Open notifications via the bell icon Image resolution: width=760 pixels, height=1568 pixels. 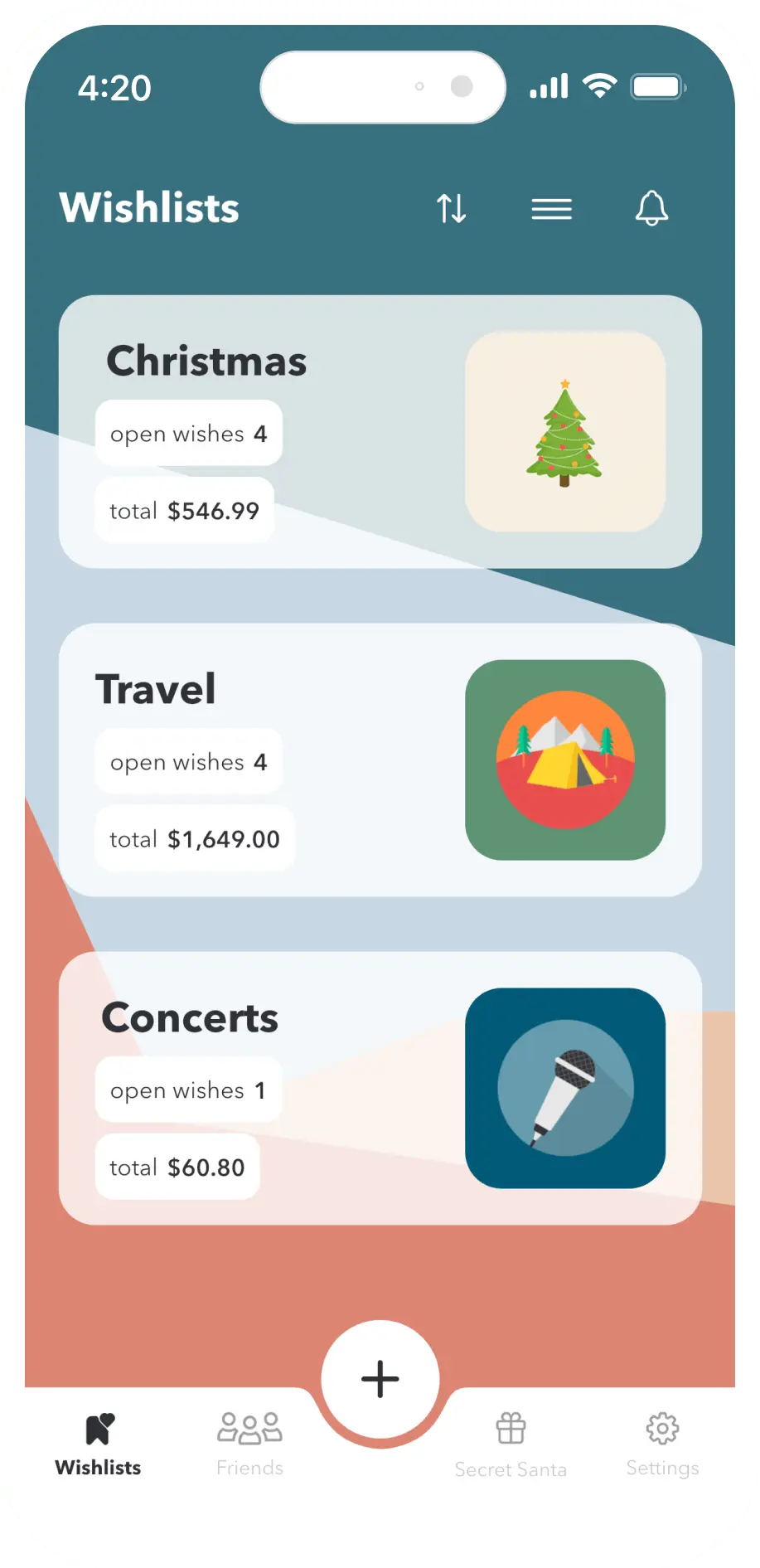pyautogui.click(x=652, y=209)
